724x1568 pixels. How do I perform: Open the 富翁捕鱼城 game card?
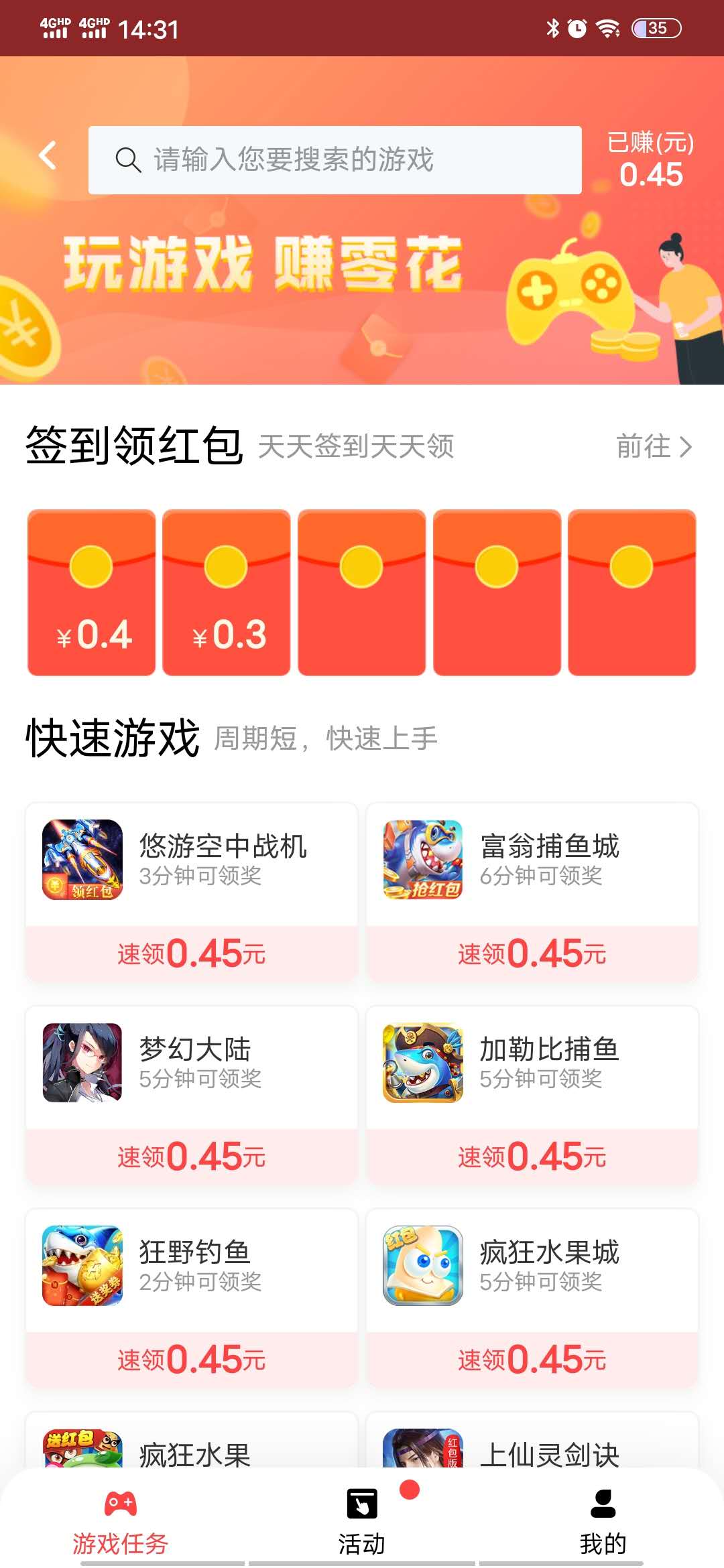532,891
